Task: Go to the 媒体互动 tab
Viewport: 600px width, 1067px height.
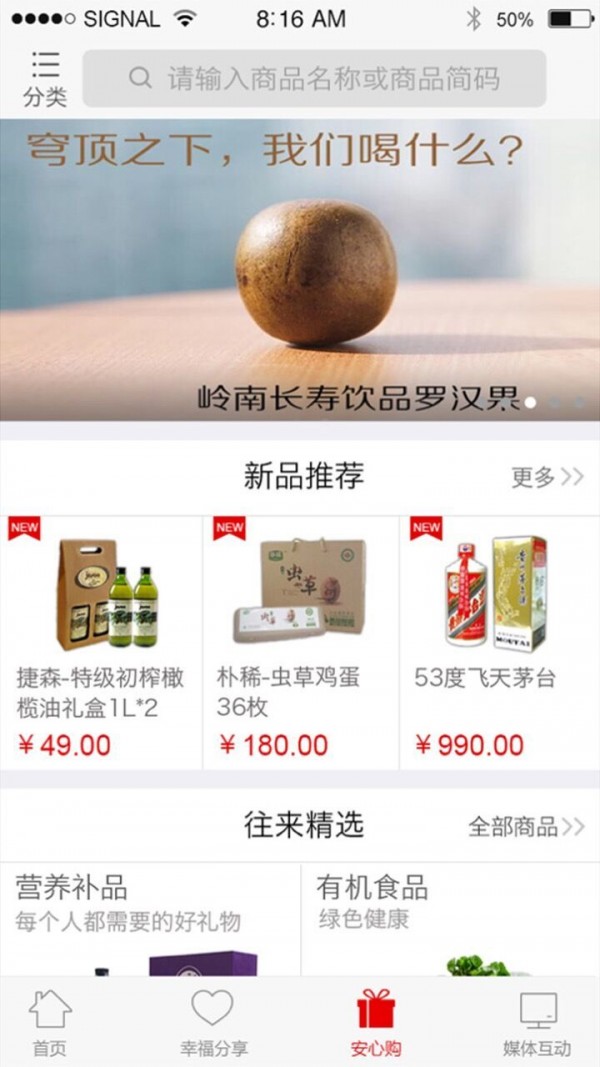Action: pyautogui.click(x=537, y=1022)
